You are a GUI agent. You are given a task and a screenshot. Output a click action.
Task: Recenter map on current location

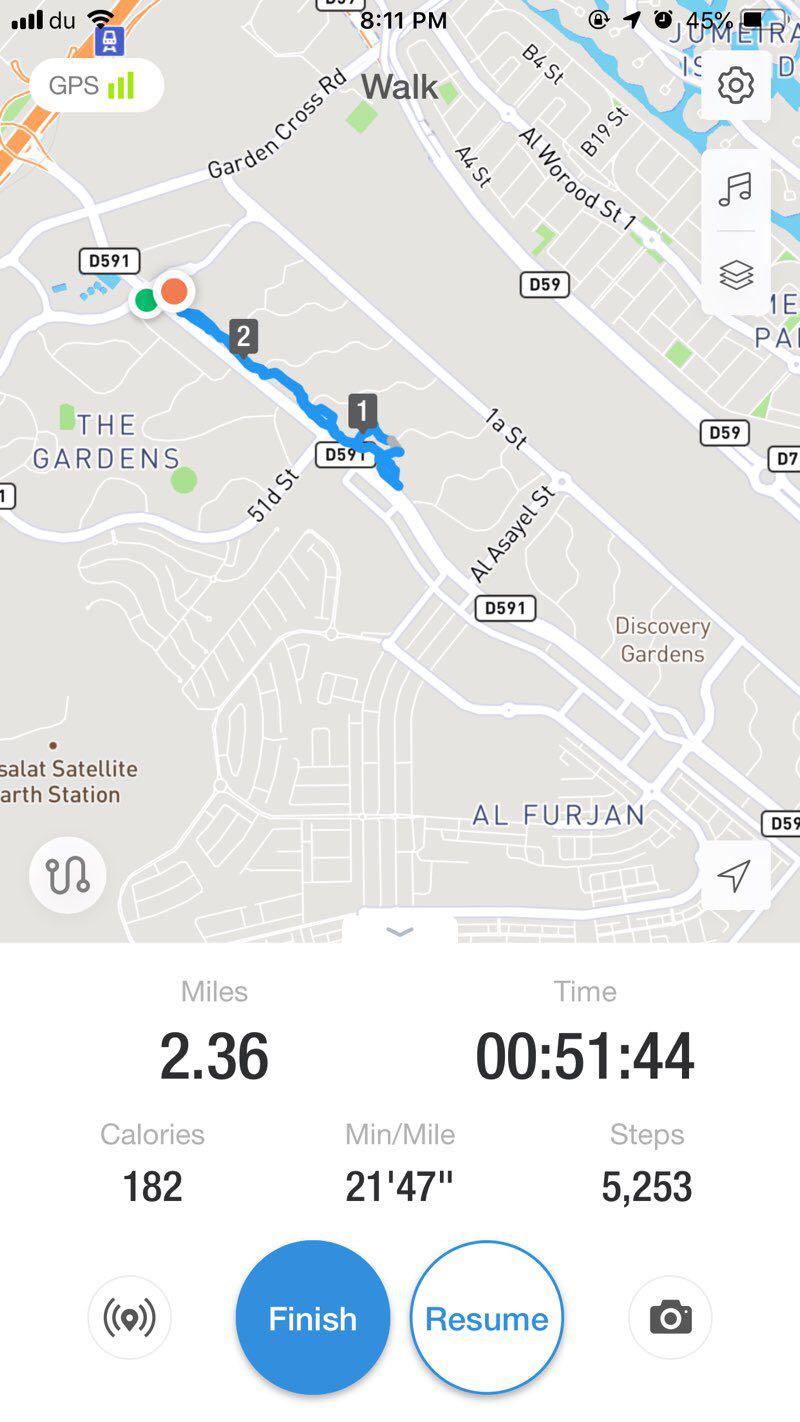[735, 876]
